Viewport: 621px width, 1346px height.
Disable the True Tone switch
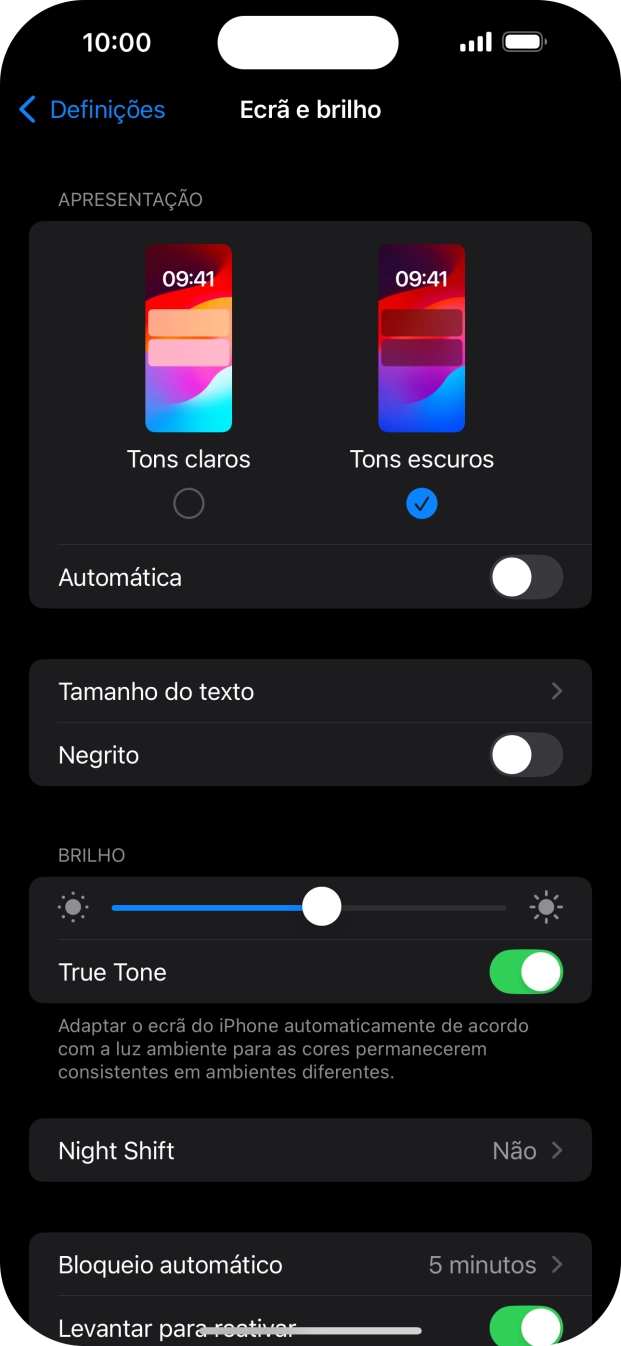click(526, 973)
